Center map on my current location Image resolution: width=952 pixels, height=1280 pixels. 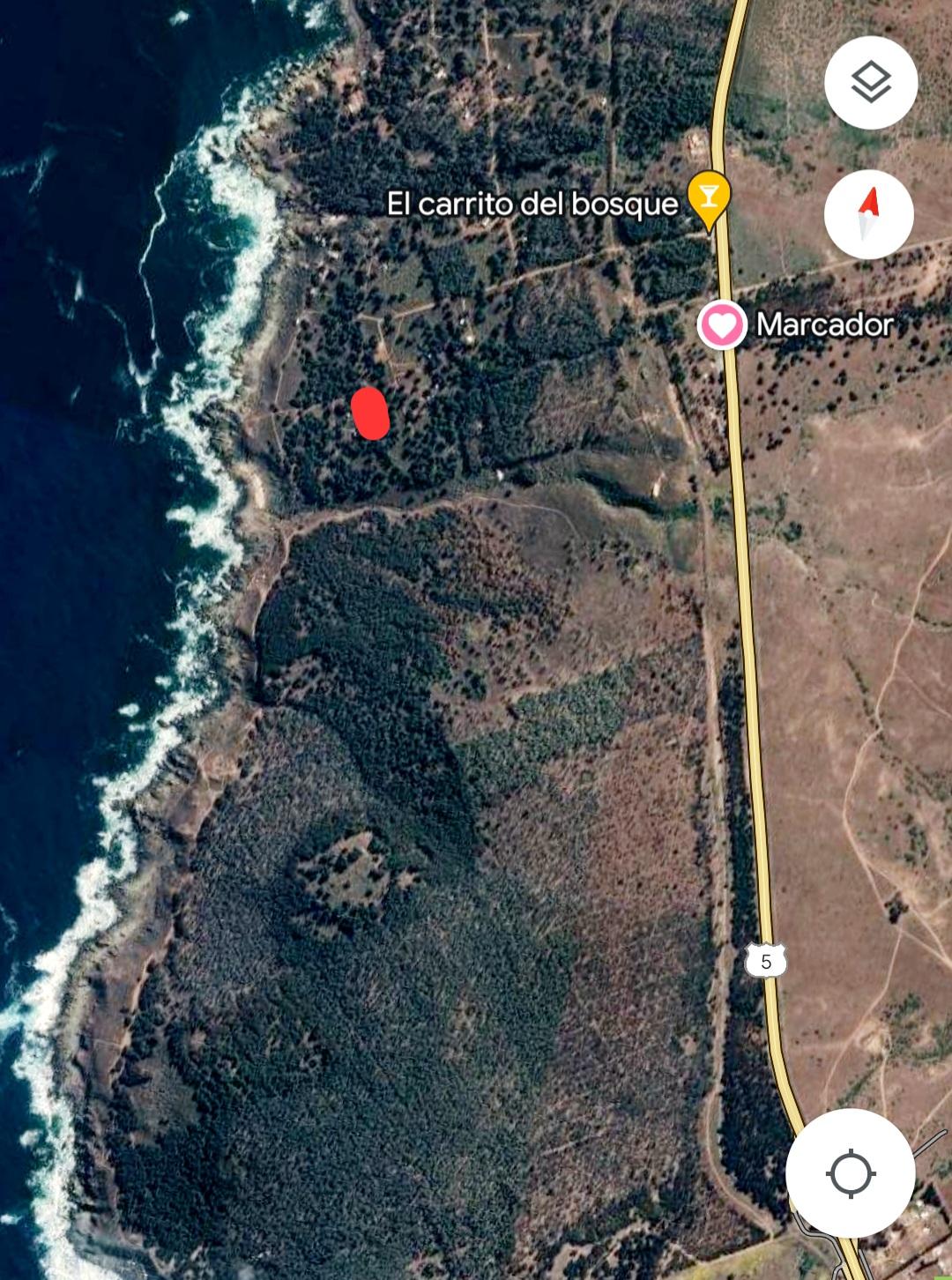click(851, 1173)
